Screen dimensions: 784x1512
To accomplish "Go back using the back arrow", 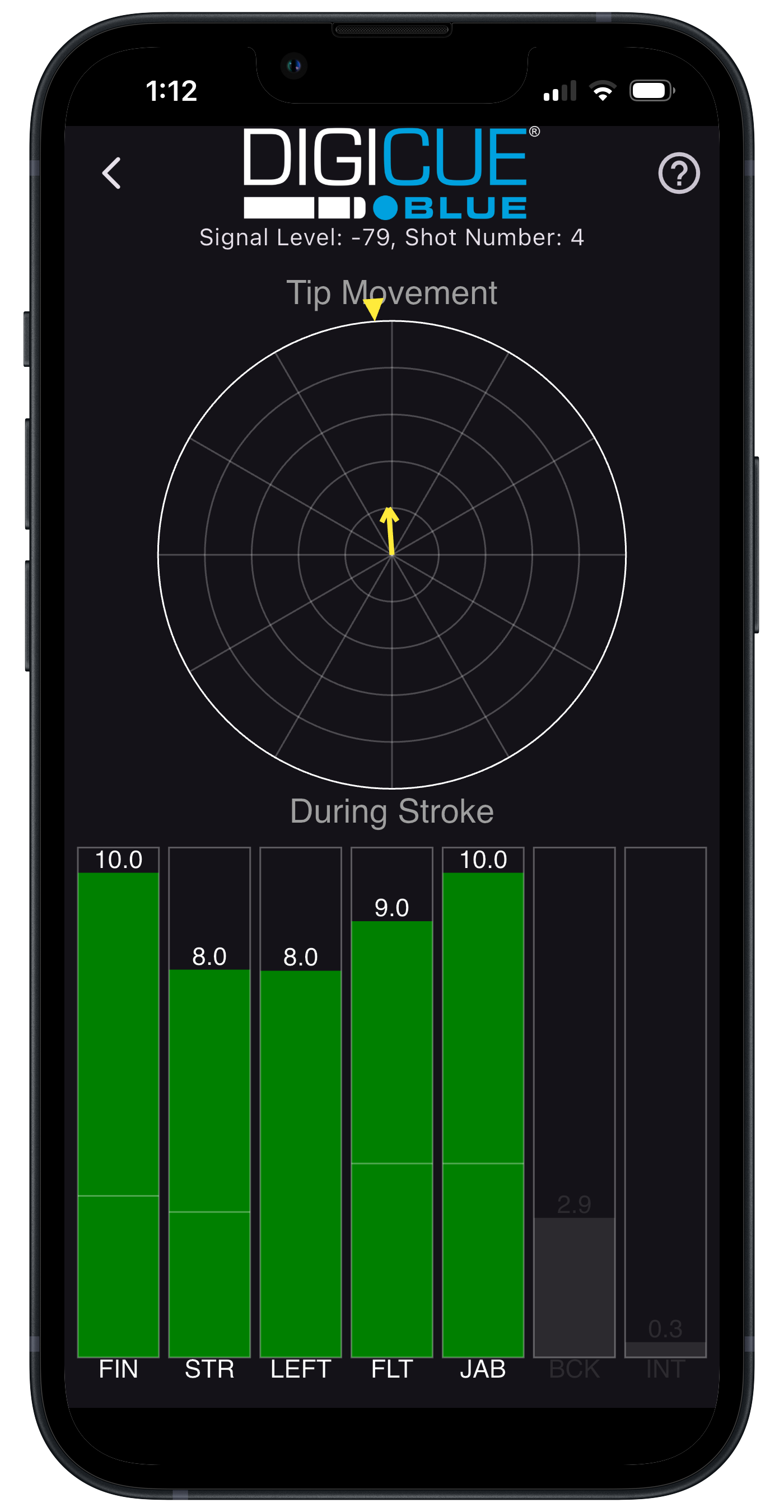I will click(x=111, y=173).
